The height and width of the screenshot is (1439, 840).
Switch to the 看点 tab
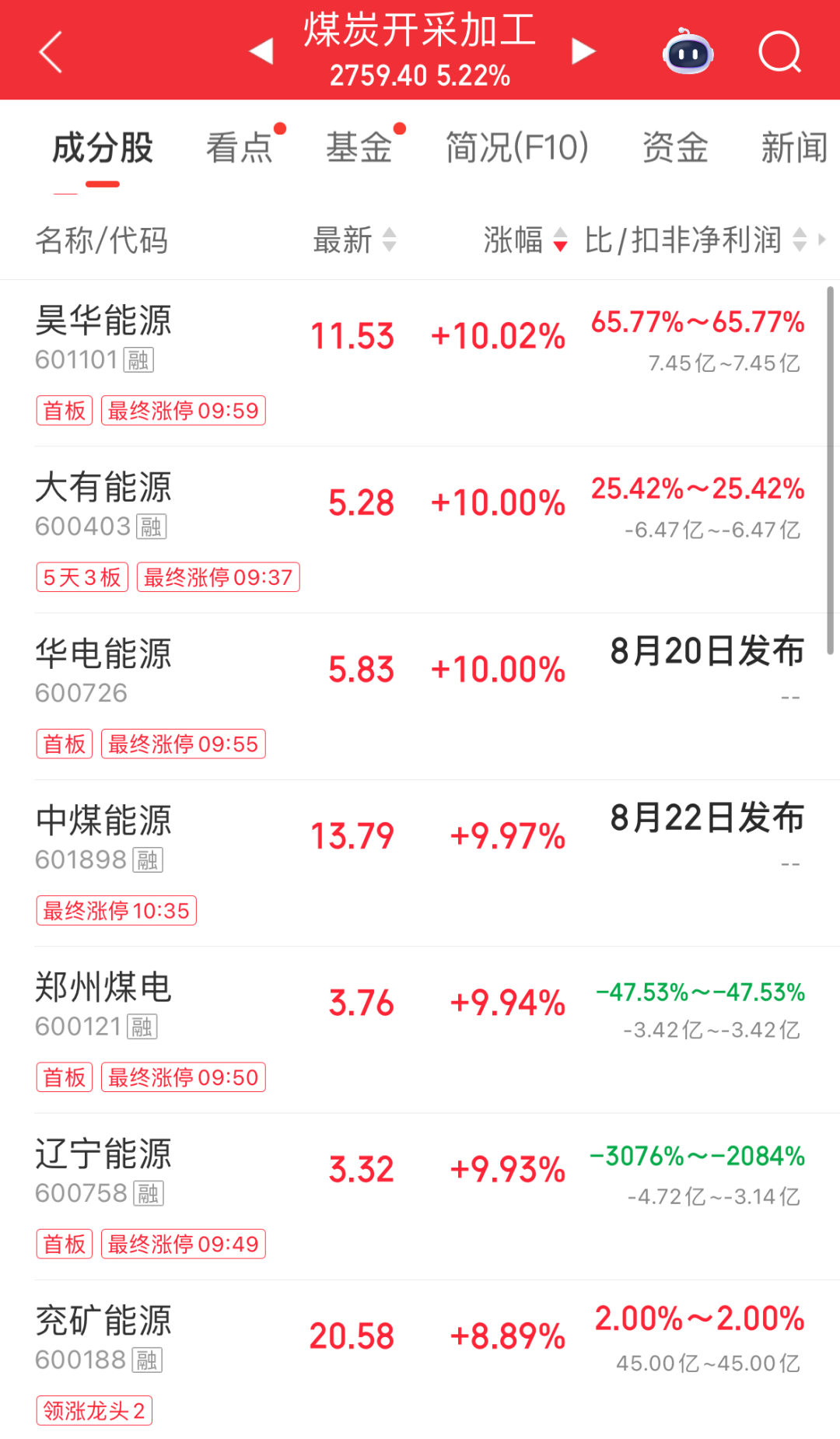point(240,147)
